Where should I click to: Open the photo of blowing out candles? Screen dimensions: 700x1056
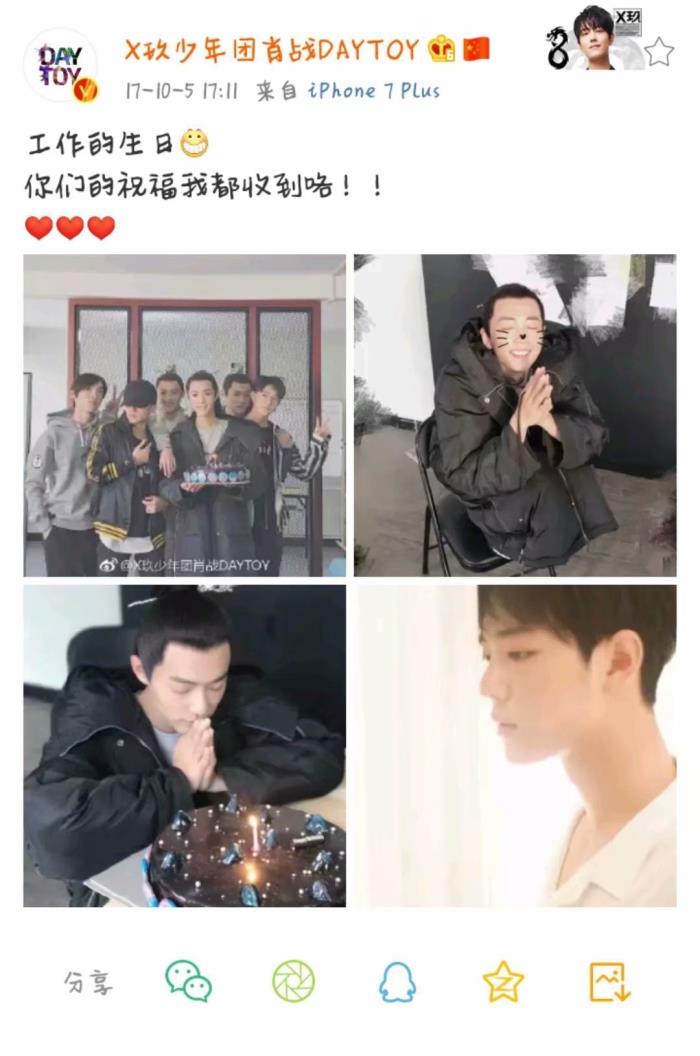pyautogui.click(x=185, y=746)
